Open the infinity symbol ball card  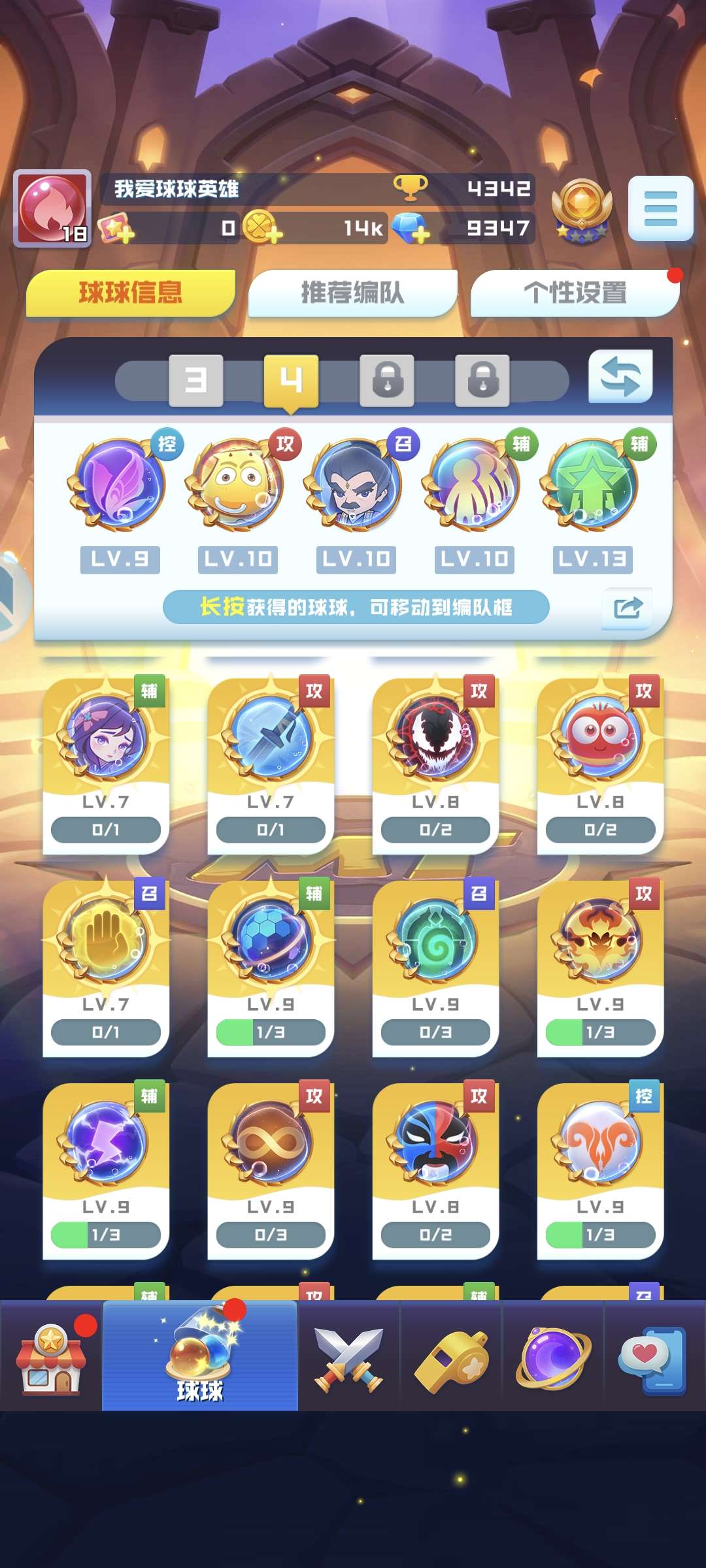pyautogui.click(x=271, y=1143)
